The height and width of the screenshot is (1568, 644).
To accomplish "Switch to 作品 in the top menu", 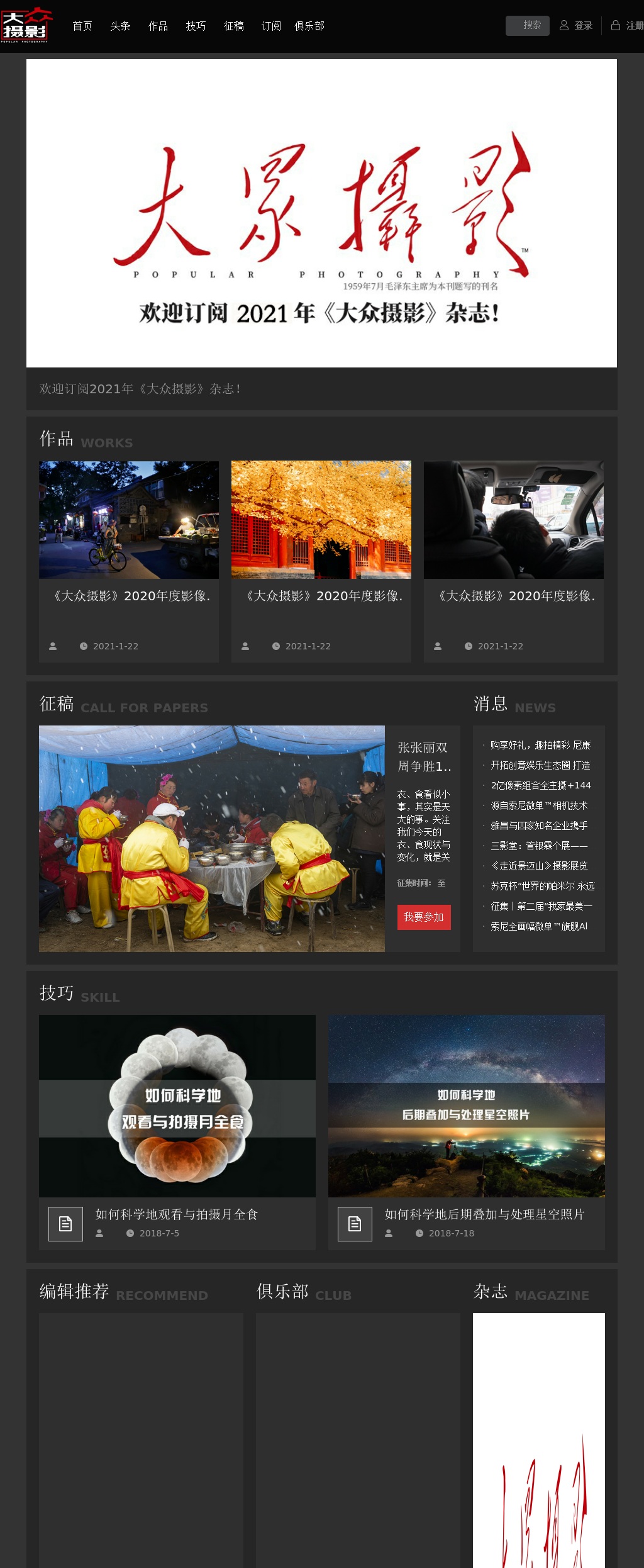I will 158,26.
